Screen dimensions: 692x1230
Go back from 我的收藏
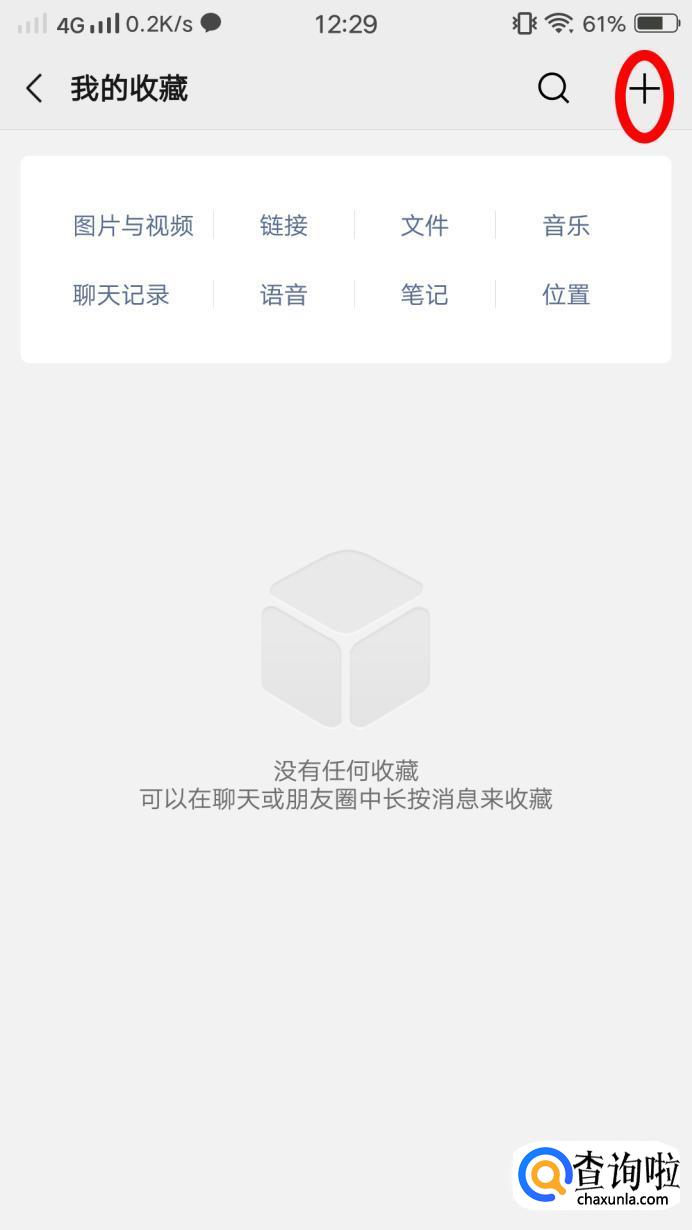(x=34, y=89)
